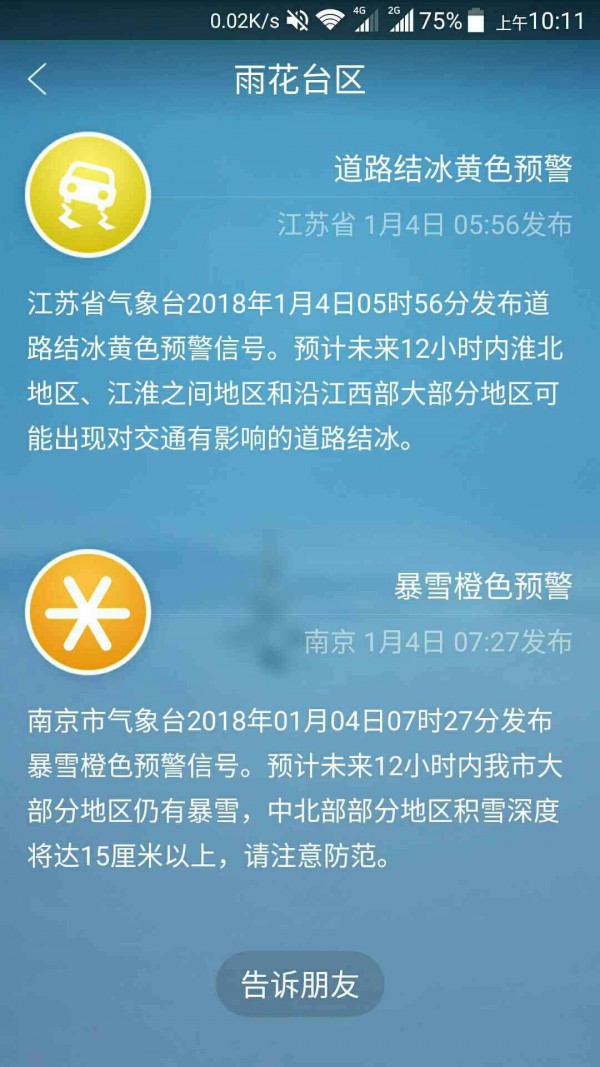Screen dimensions: 600x1067
Task: Go back using the top-left arrow
Action: pyautogui.click(x=37, y=80)
